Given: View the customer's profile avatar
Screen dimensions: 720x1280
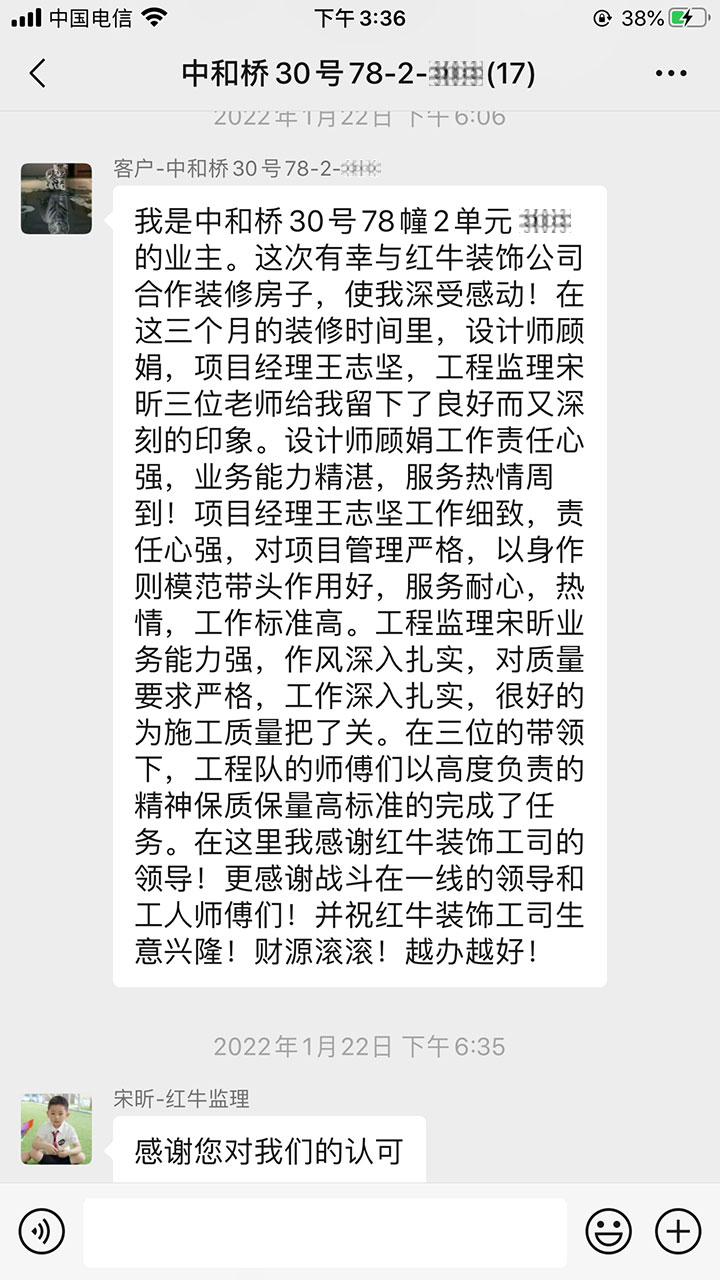Looking at the screenshot, I should pyautogui.click(x=56, y=198).
